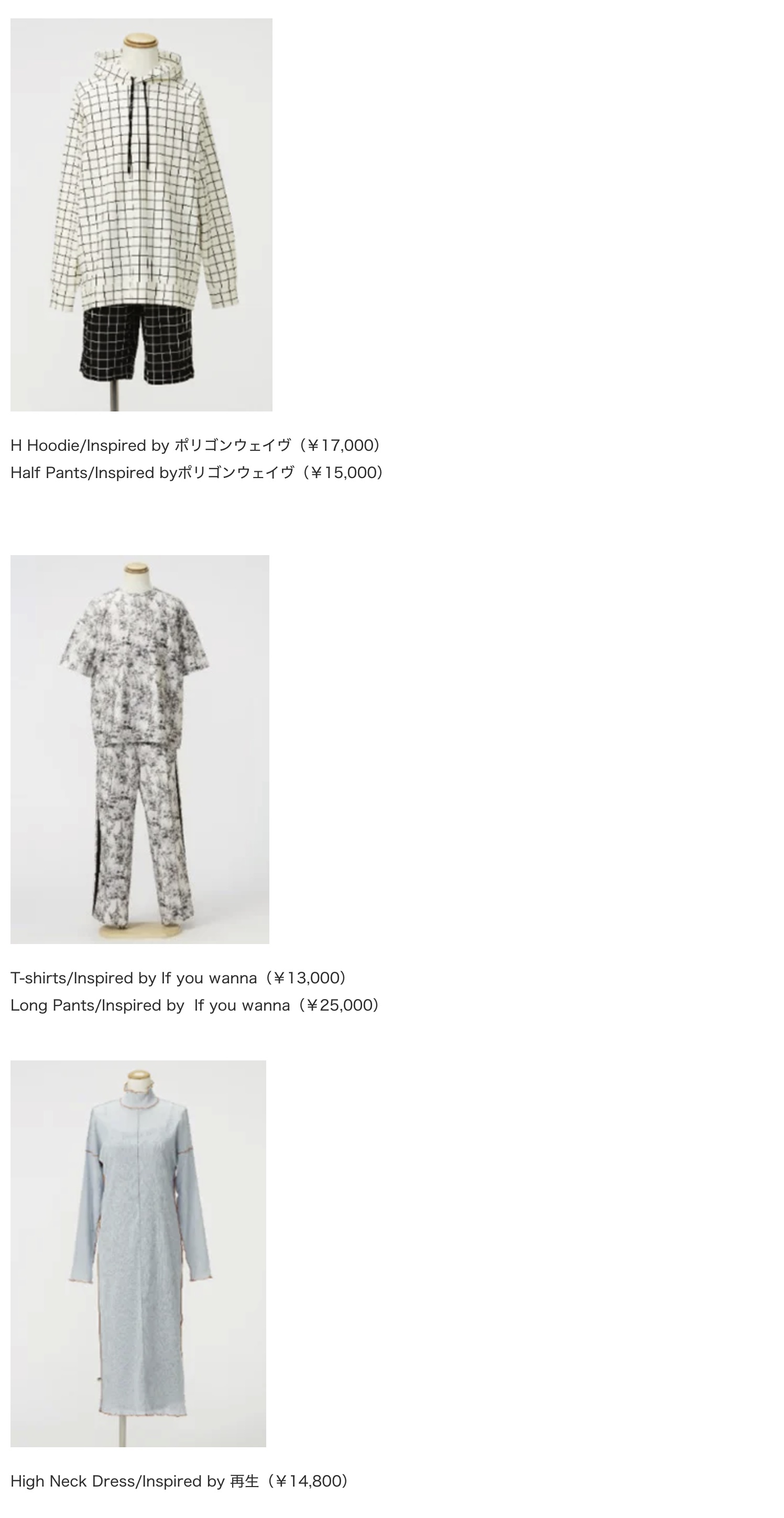Open the light blue high neck dress image
This screenshot has width=784, height=1518.
138,1253
